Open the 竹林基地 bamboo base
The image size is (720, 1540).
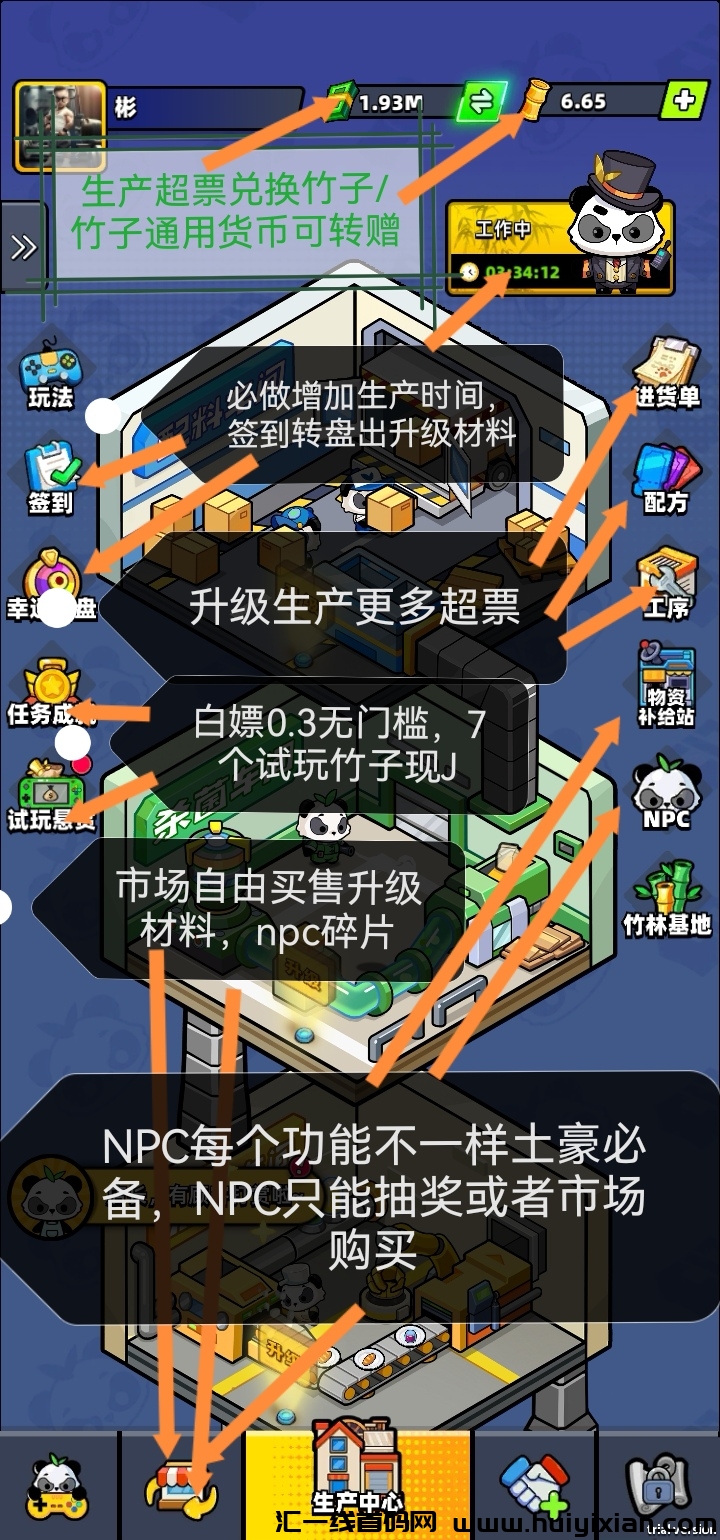click(x=667, y=900)
